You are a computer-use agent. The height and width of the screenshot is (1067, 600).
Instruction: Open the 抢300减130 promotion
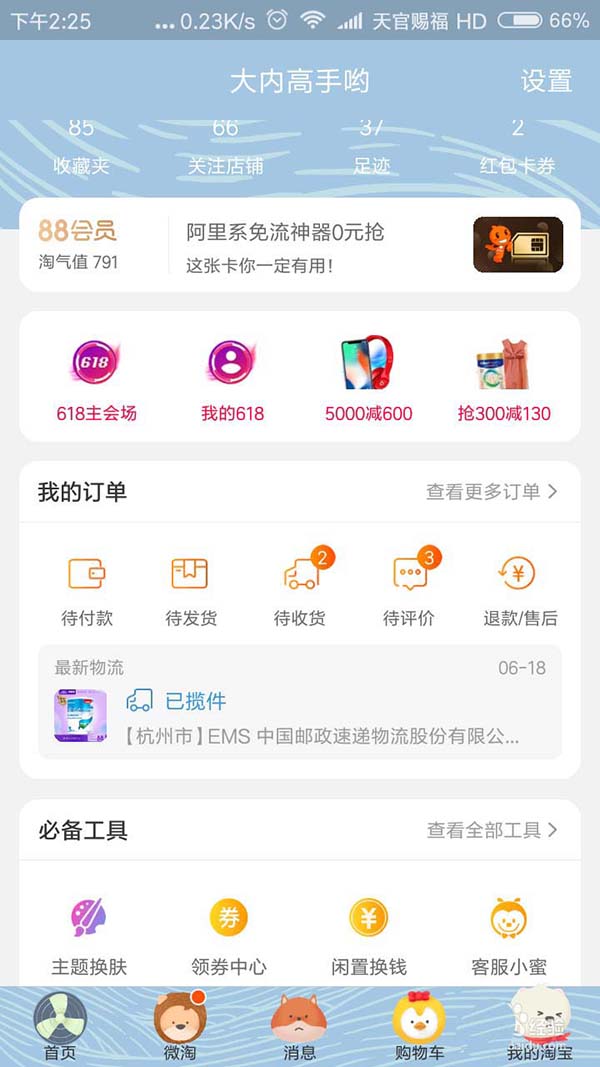coord(504,380)
